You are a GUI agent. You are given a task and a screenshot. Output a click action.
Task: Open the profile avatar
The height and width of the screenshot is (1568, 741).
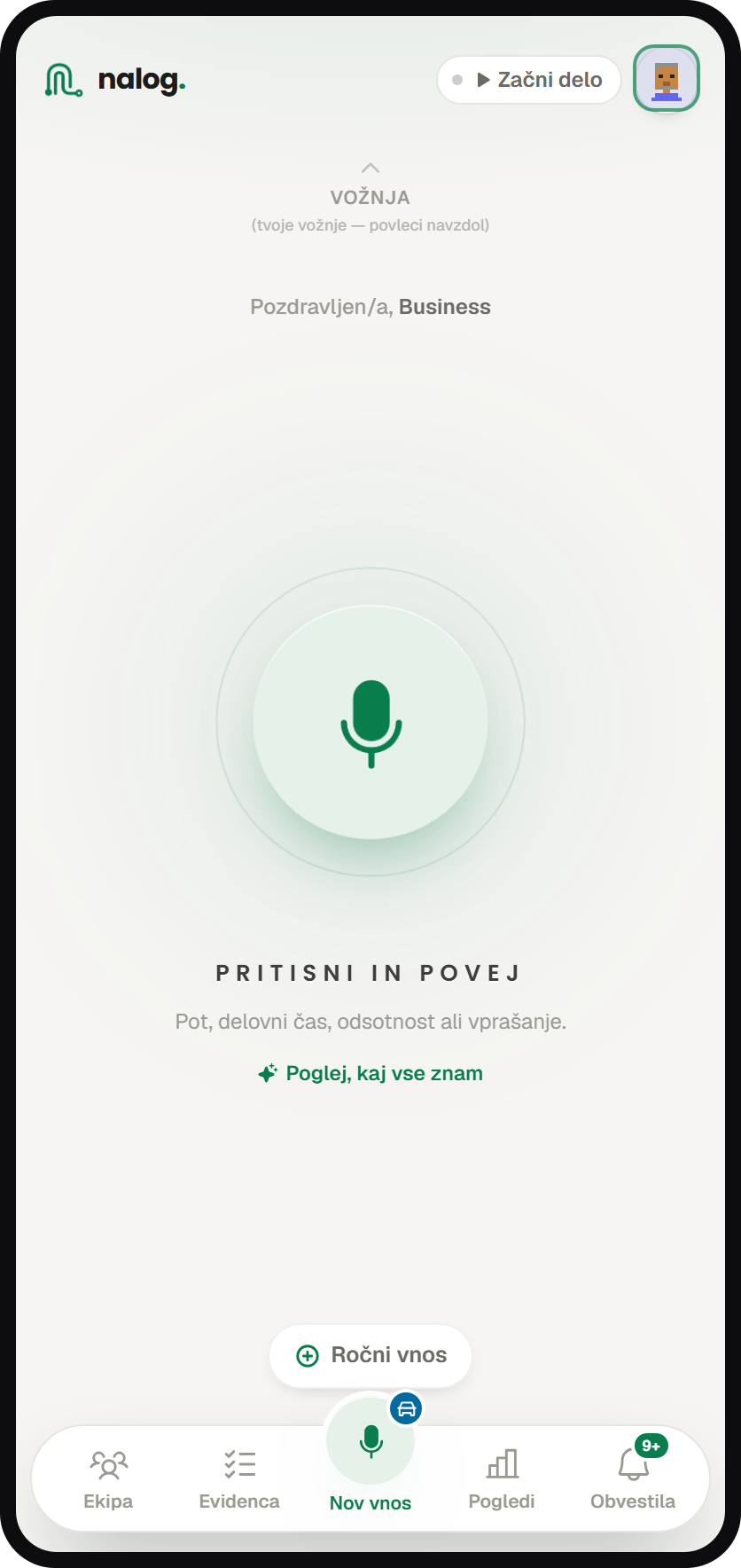click(x=667, y=79)
